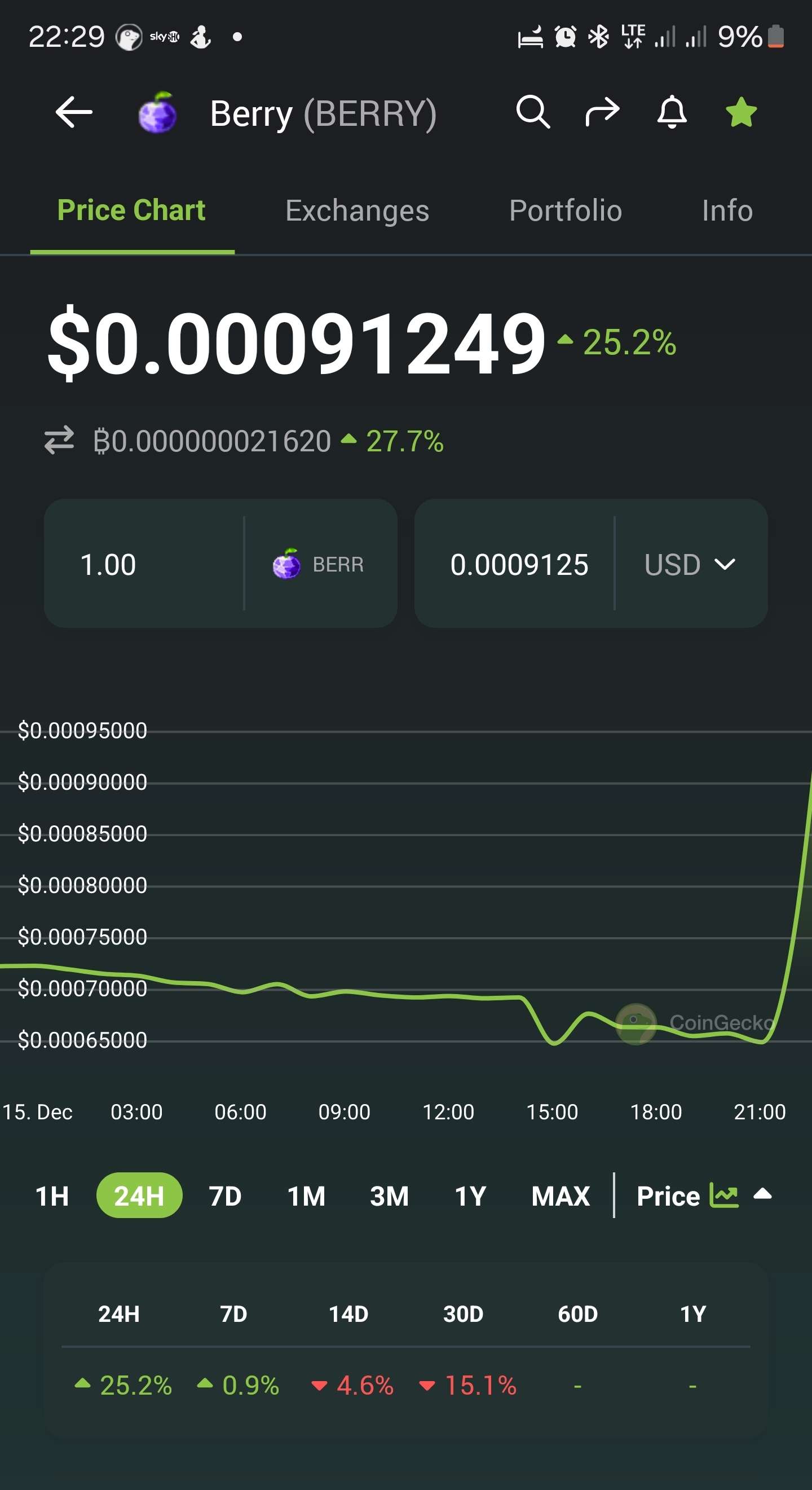This screenshot has height=1490, width=812.
Task: Toggle the favorite star for Berry
Action: pyautogui.click(x=741, y=112)
